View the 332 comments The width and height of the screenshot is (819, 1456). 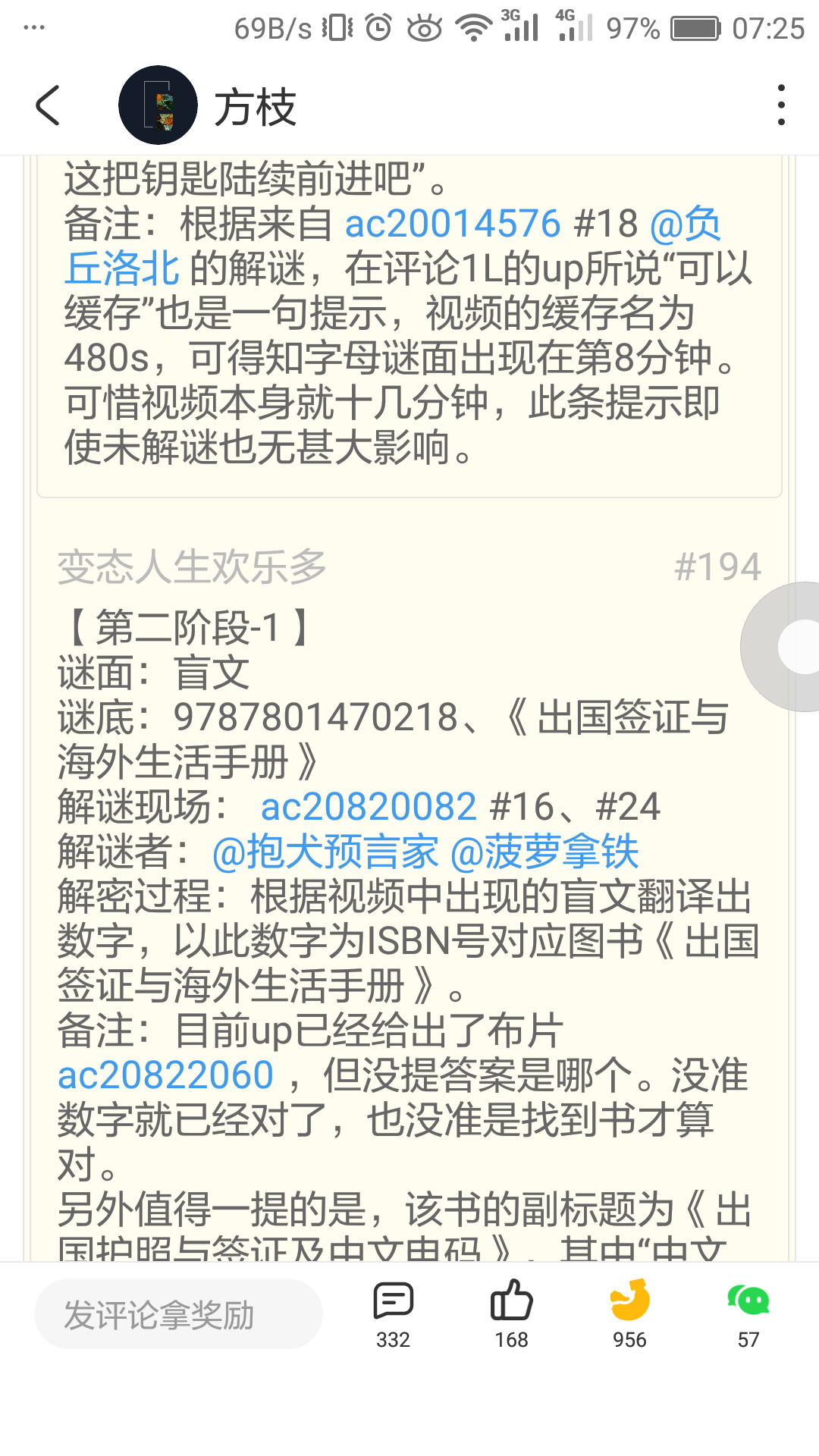[393, 1313]
